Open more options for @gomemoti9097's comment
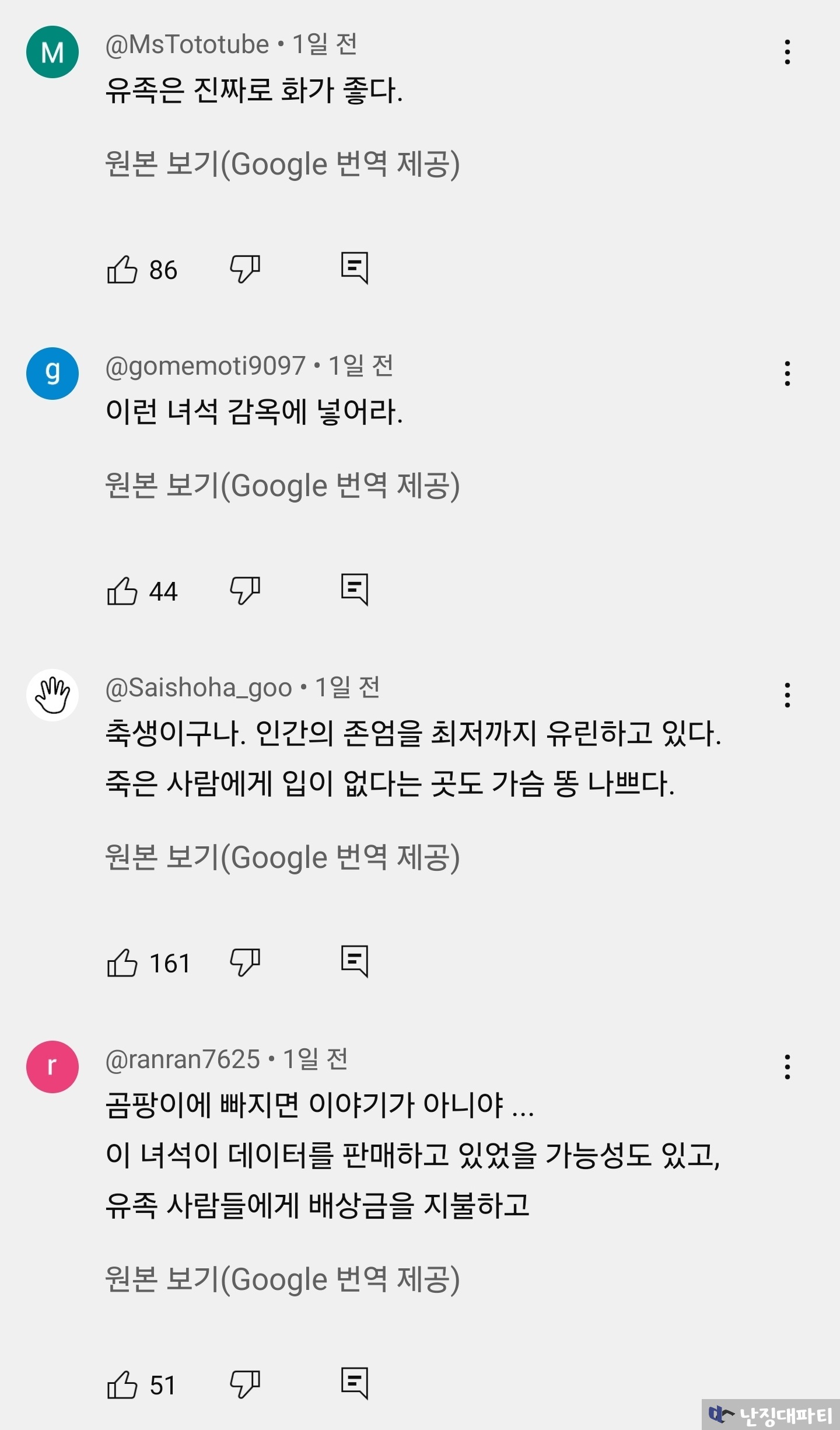Viewport: 840px width, 1430px height. pos(787,374)
